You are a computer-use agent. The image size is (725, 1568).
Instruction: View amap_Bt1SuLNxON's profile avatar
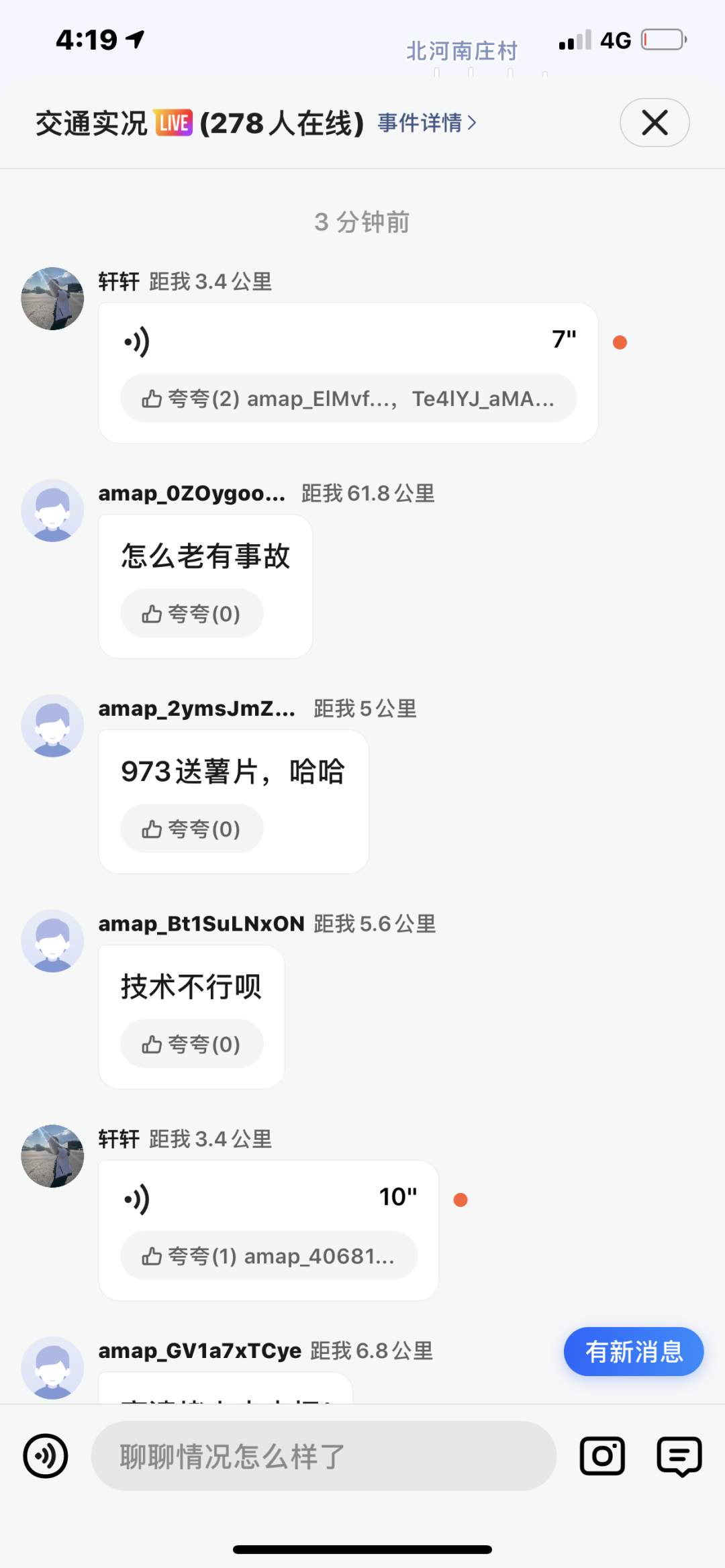52,941
